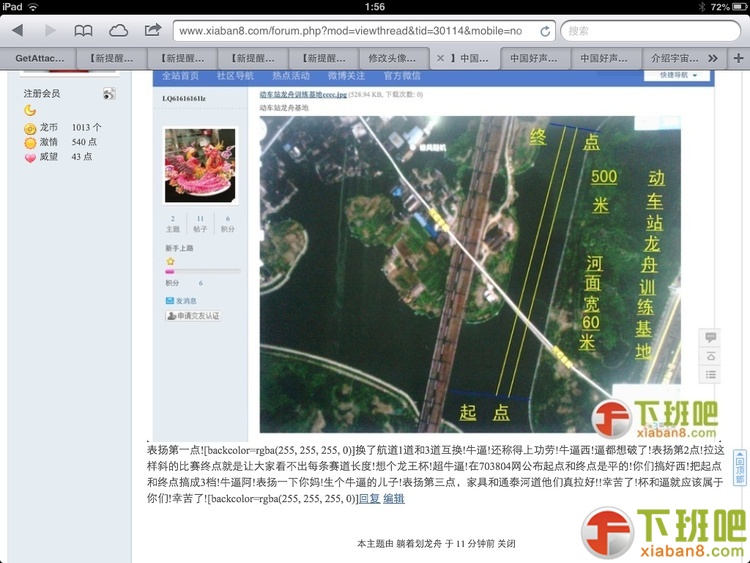Edit the post via 编辑
Screen dimensions: 750x563
pyautogui.click(x=394, y=498)
